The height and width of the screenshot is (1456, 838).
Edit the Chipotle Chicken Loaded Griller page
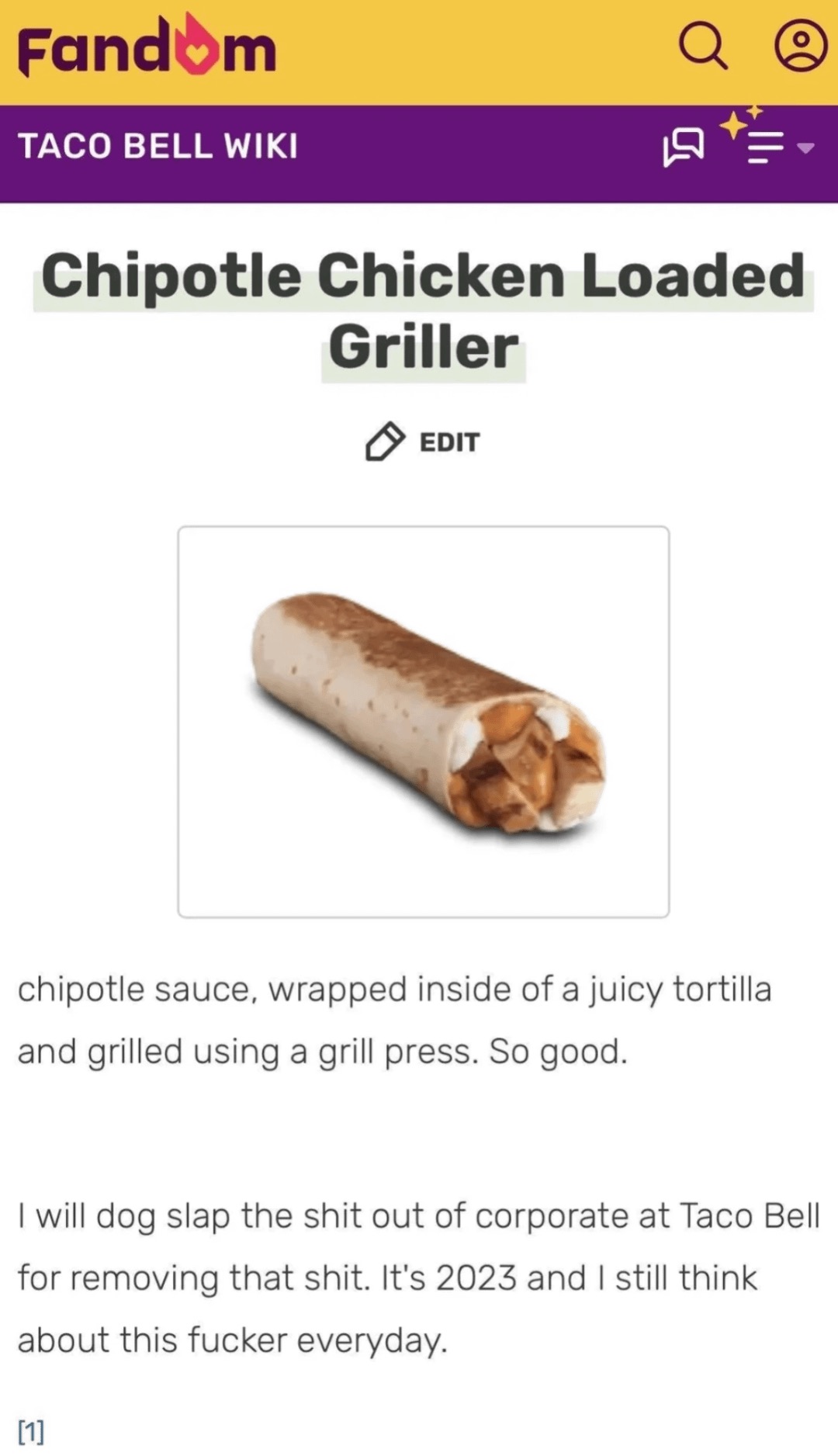[423, 442]
